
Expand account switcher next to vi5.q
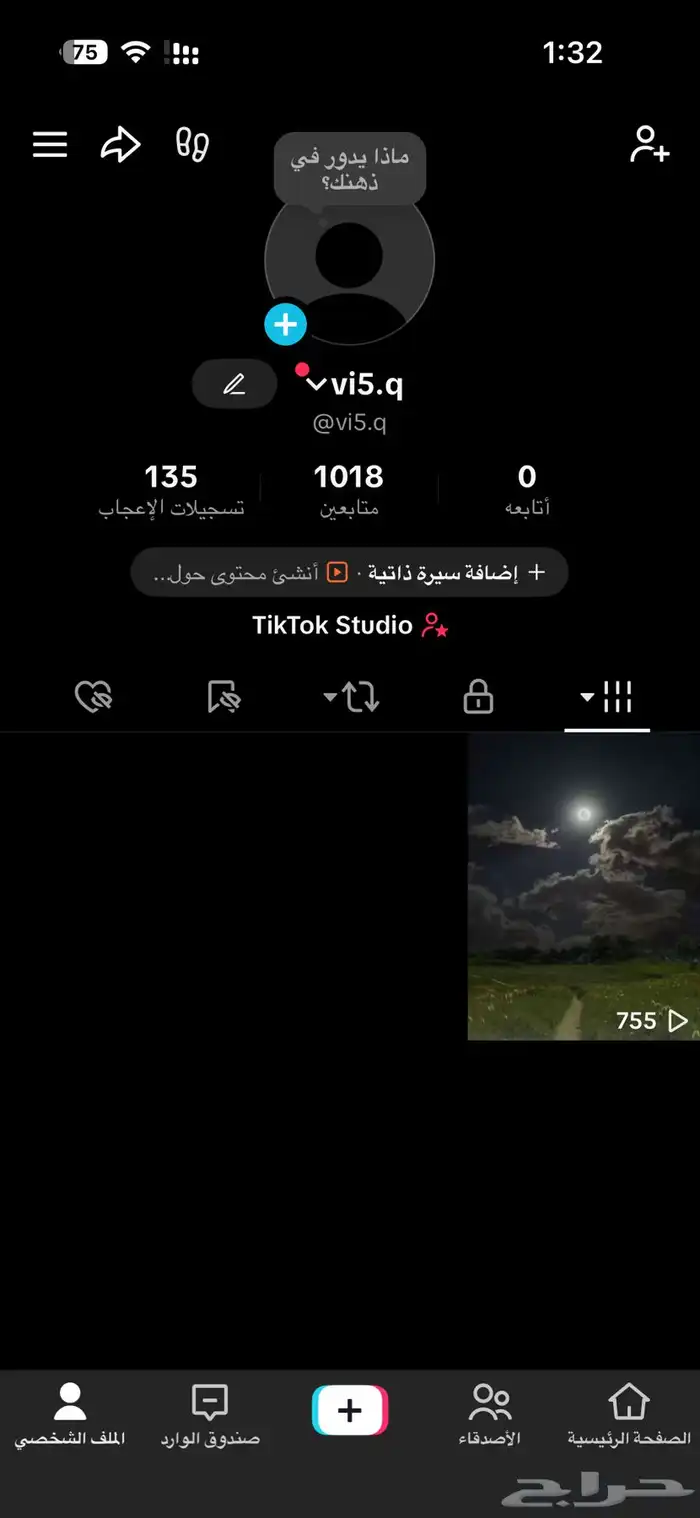click(x=316, y=385)
